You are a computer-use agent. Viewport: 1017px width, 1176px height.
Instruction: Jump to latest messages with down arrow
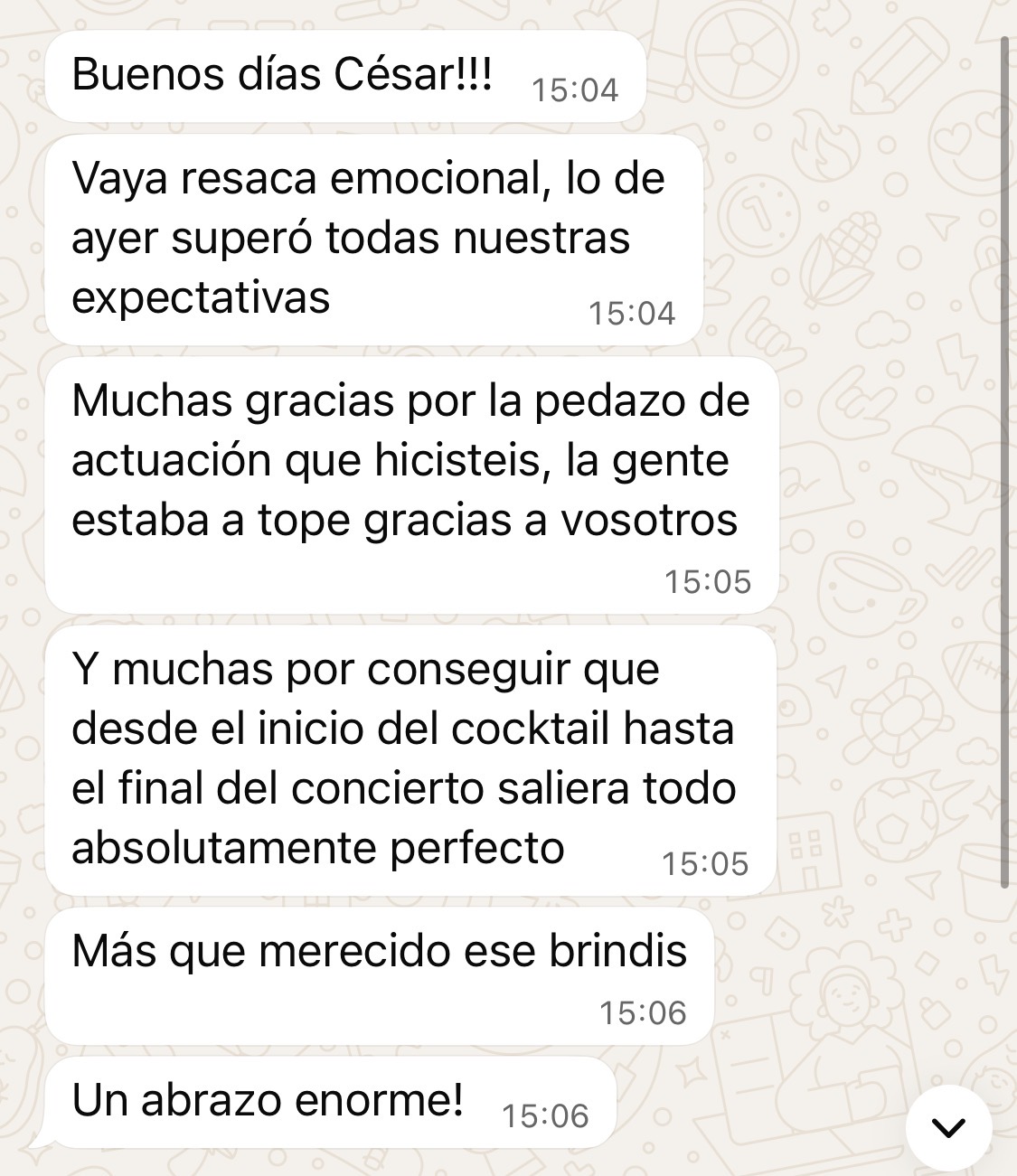[x=948, y=1127]
